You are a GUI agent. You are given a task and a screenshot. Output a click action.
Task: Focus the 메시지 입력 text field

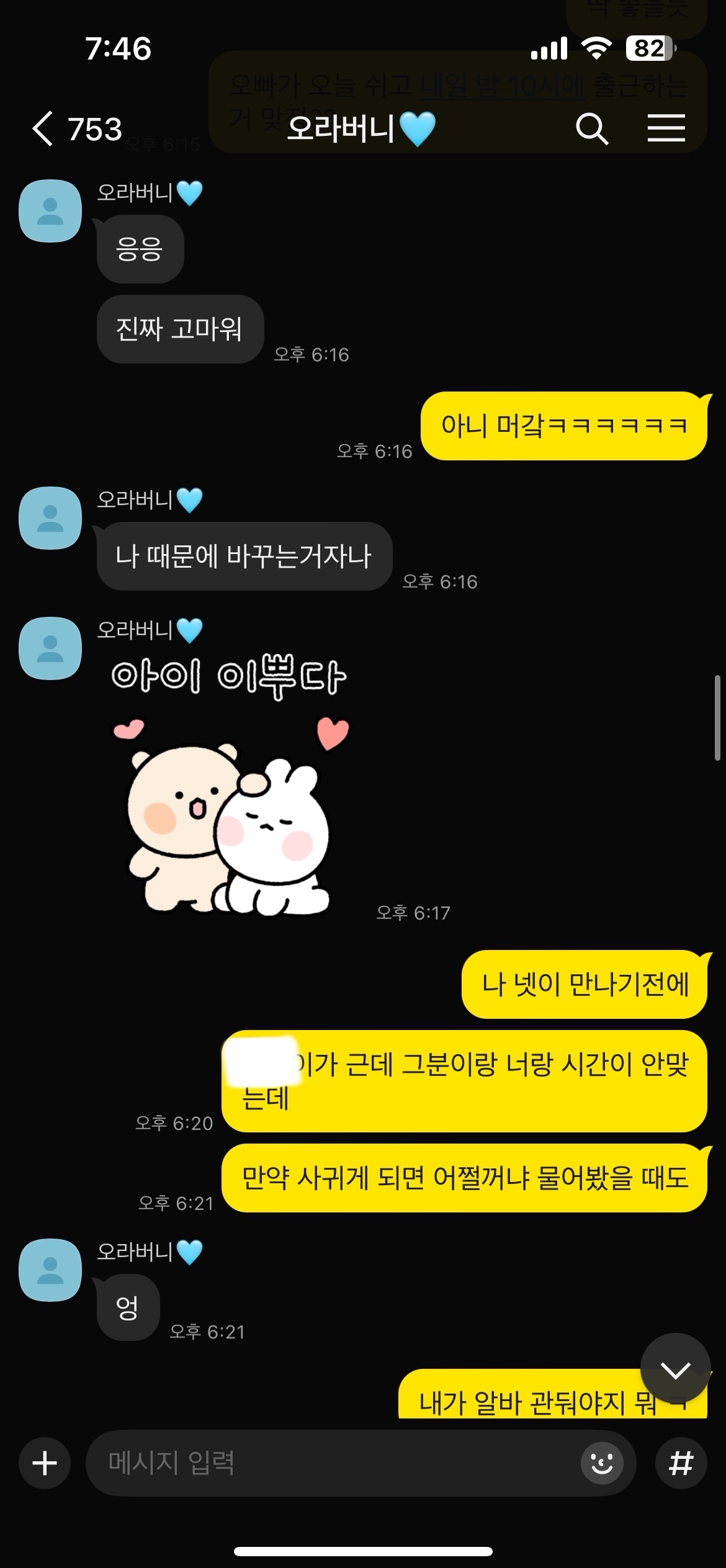[x=335, y=1463]
